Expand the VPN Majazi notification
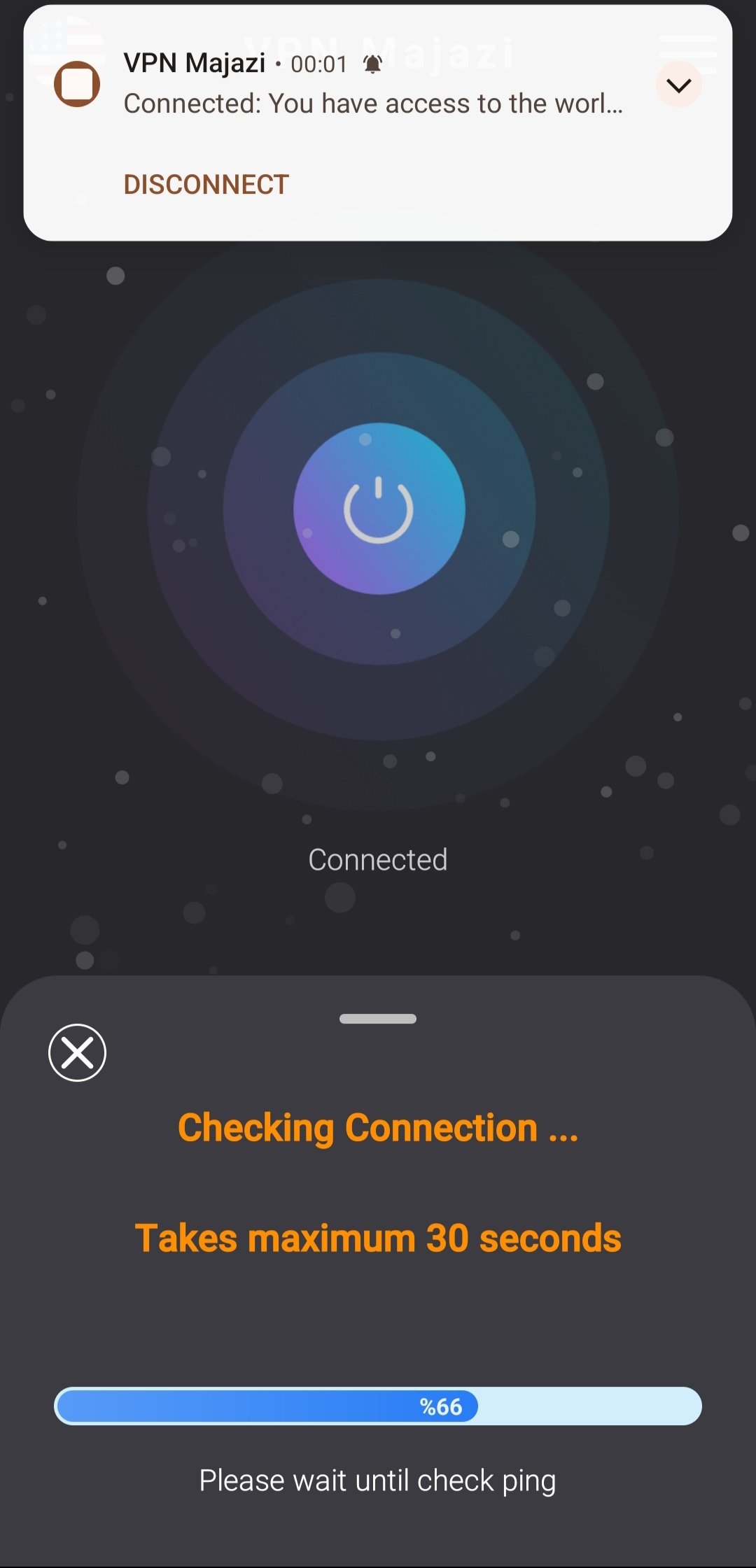The width and height of the screenshot is (756, 1568). [678, 85]
